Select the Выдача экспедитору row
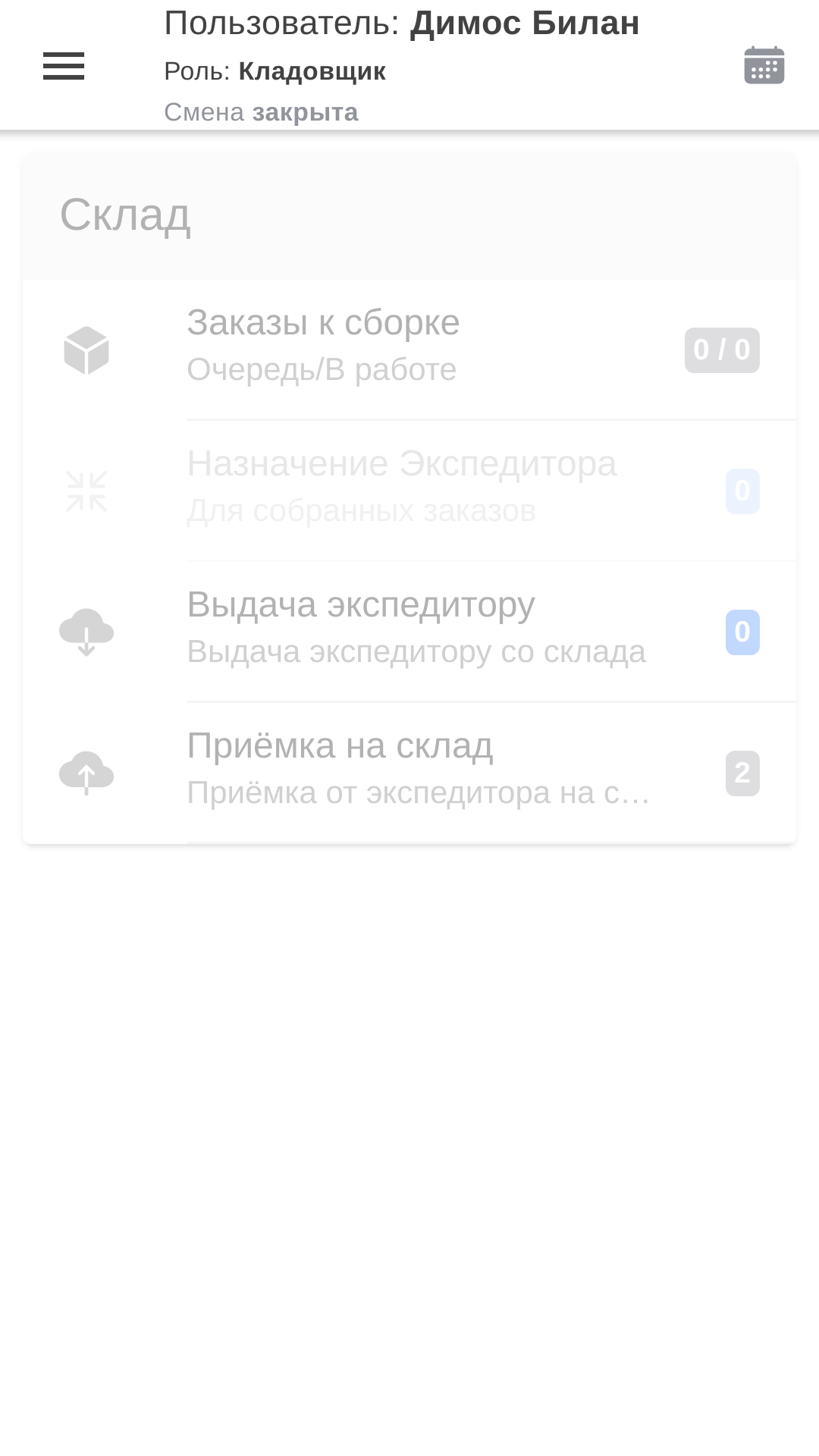Screen dimensions: 819x1456 361,604
